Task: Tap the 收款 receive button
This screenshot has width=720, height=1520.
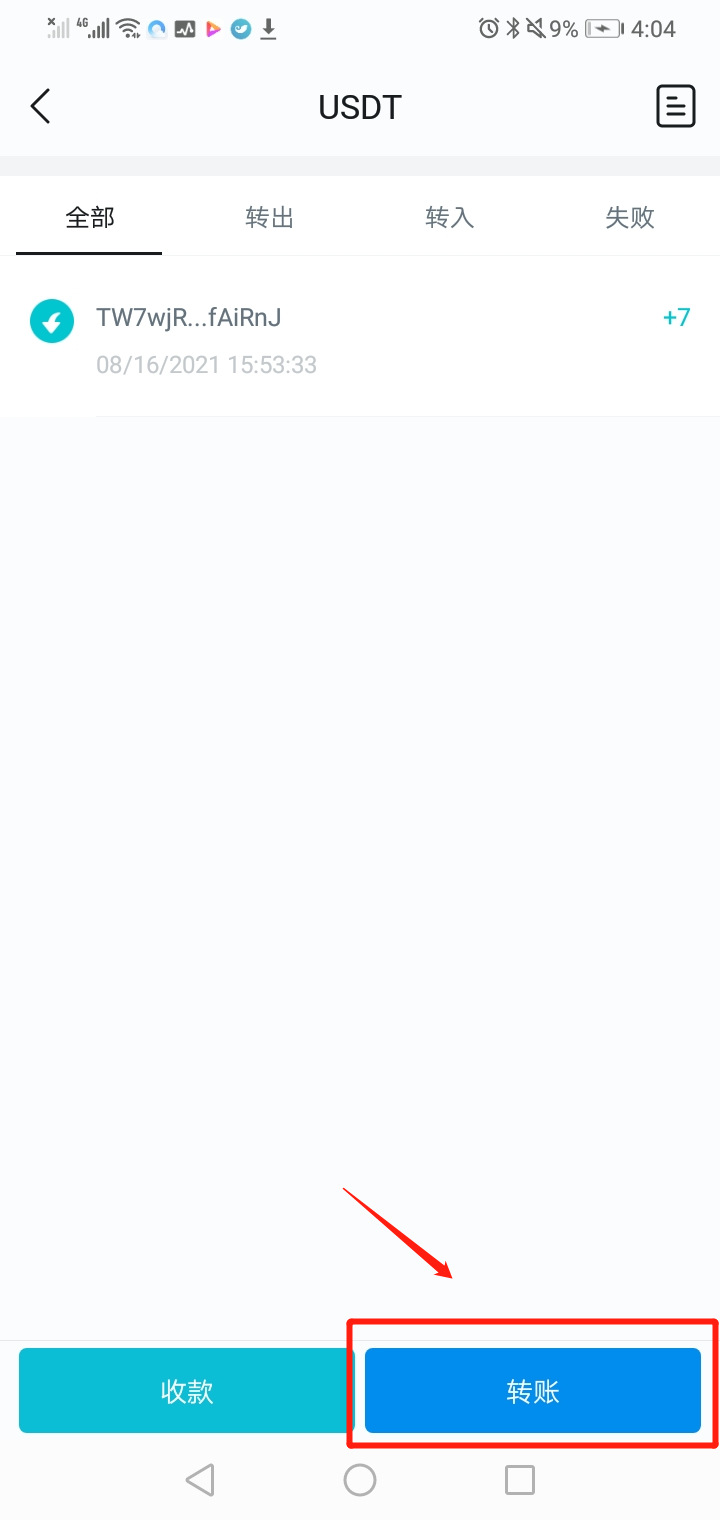Action: click(x=187, y=1391)
